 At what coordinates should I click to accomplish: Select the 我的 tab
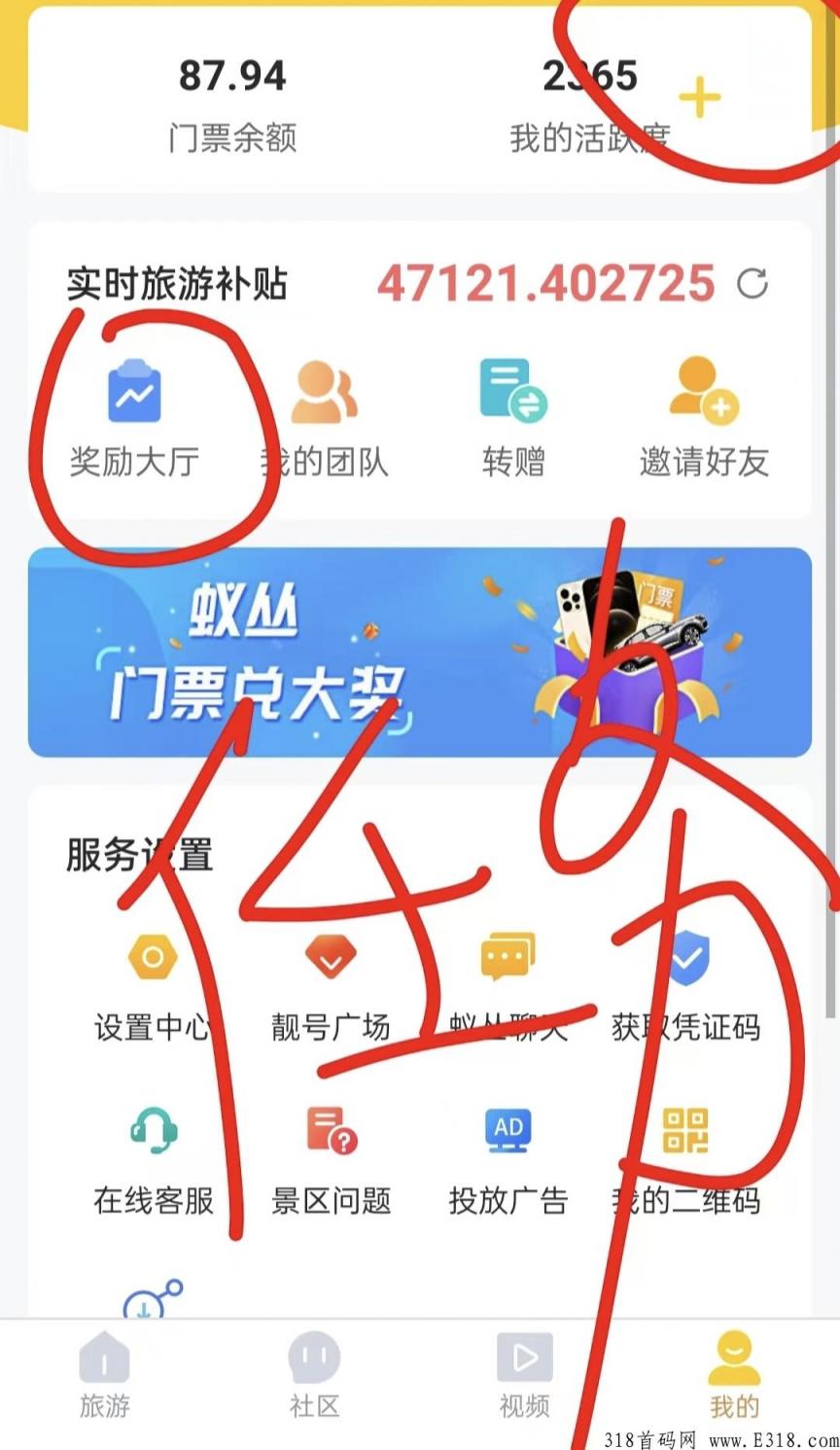[x=734, y=1376]
